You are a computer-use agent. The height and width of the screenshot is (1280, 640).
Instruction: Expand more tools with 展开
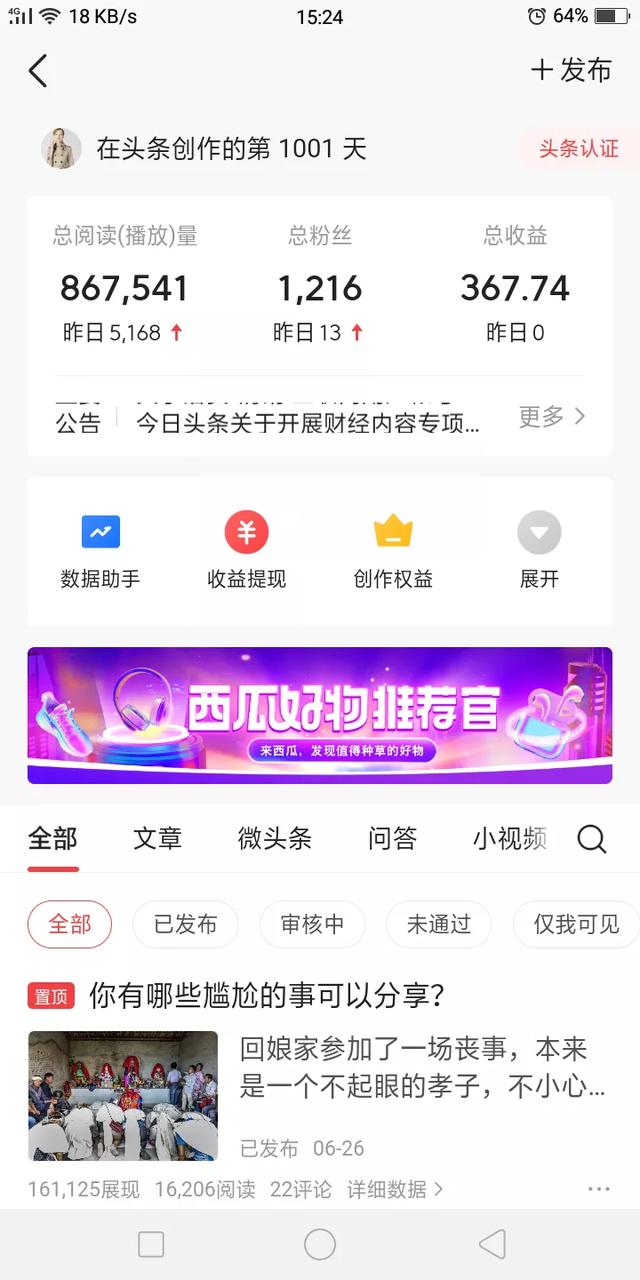tap(539, 551)
